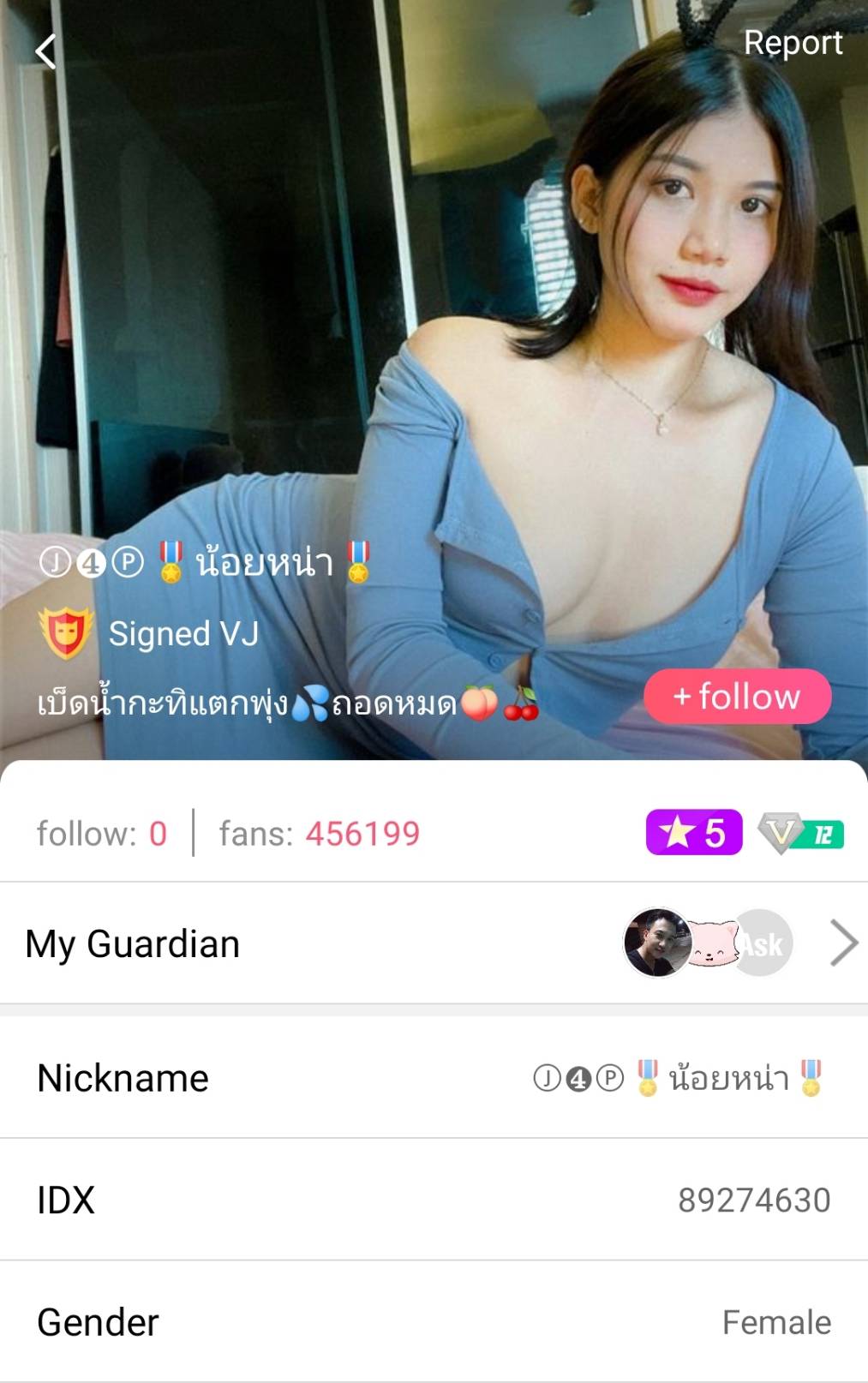
Task: Go back using the top-left arrow
Action: coord(46,51)
